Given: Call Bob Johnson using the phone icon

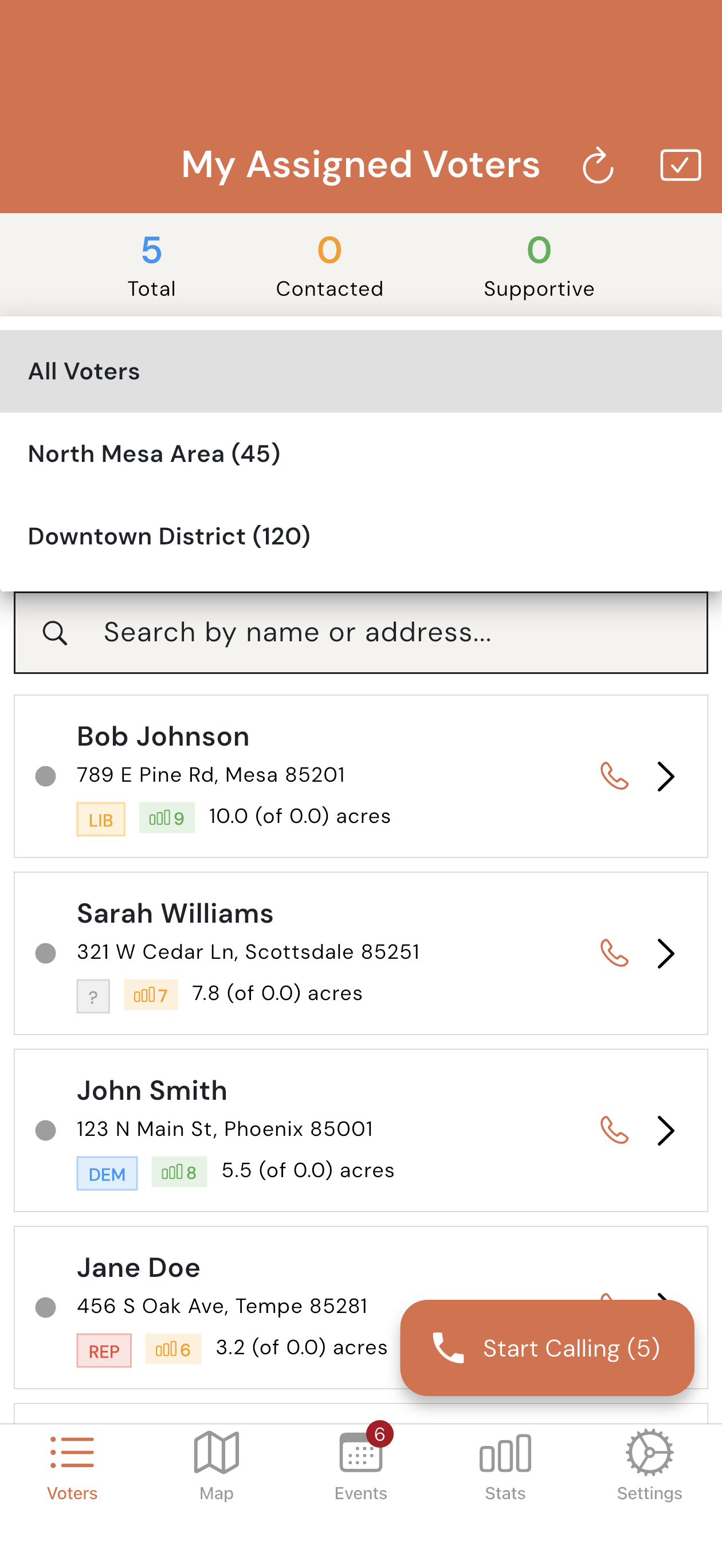Looking at the screenshot, I should 614,776.
